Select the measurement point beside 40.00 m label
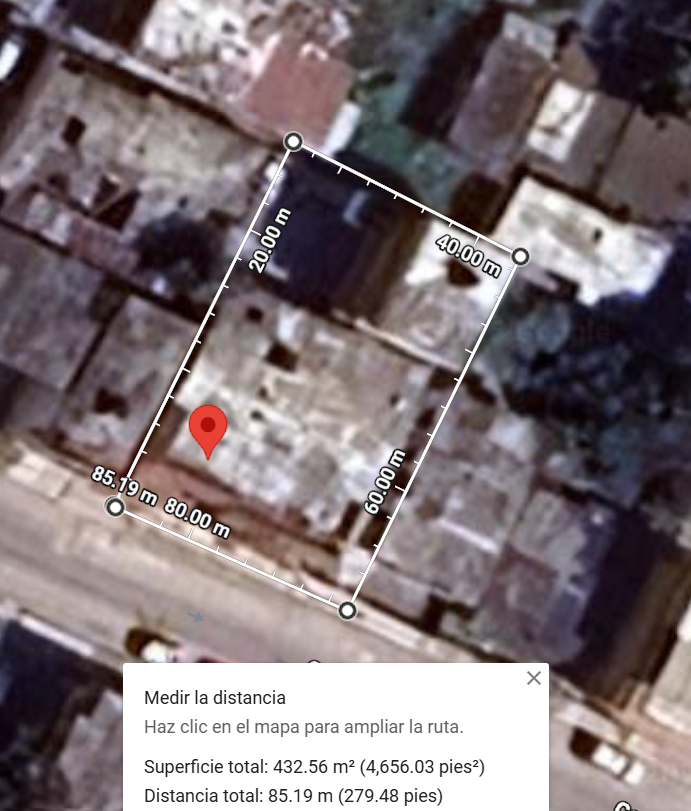The width and height of the screenshot is (691, 811). (520, 257)
